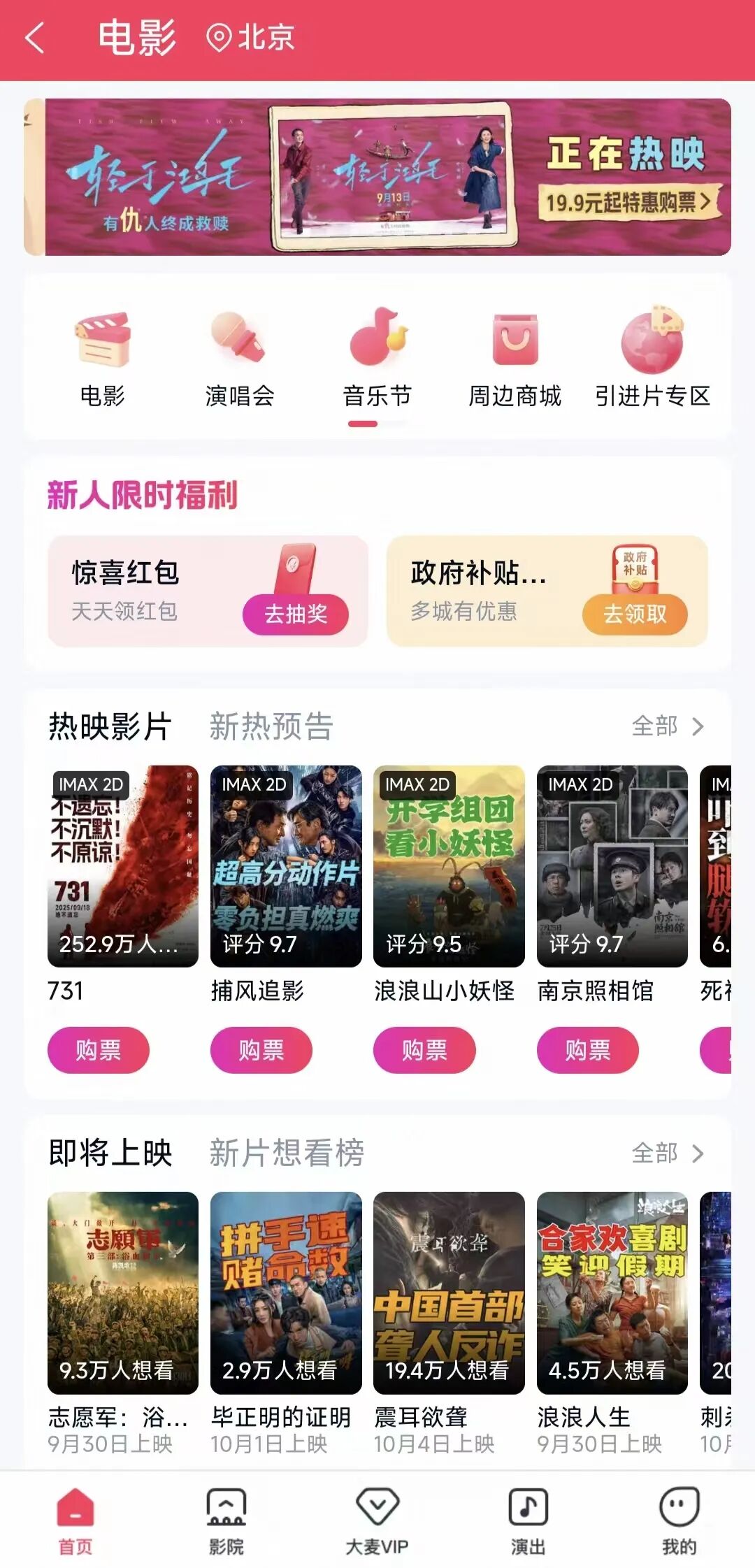
Task: Buy tickets for 捕风追影
Action: (261, 1050)
